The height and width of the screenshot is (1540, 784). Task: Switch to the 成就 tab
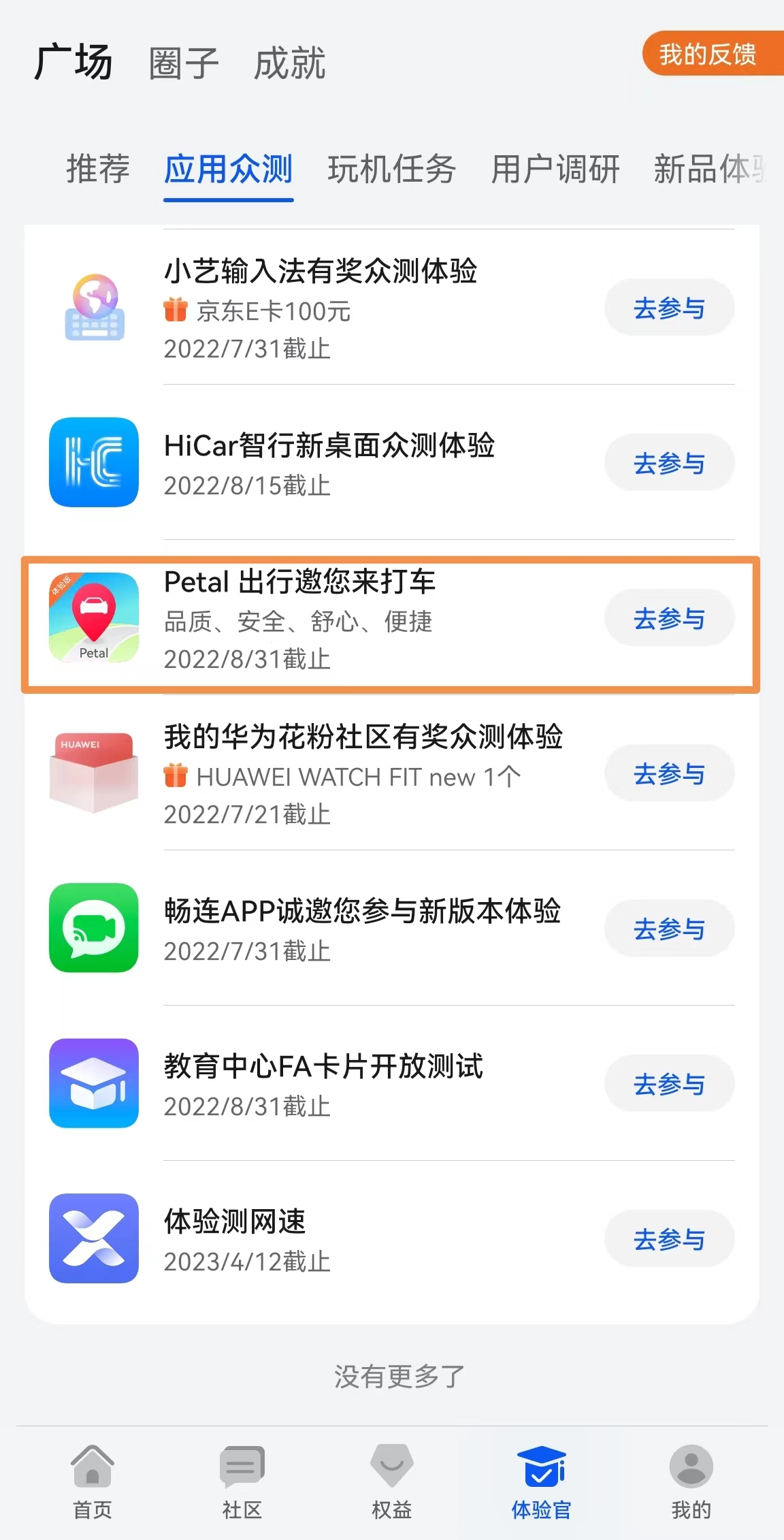289,63
